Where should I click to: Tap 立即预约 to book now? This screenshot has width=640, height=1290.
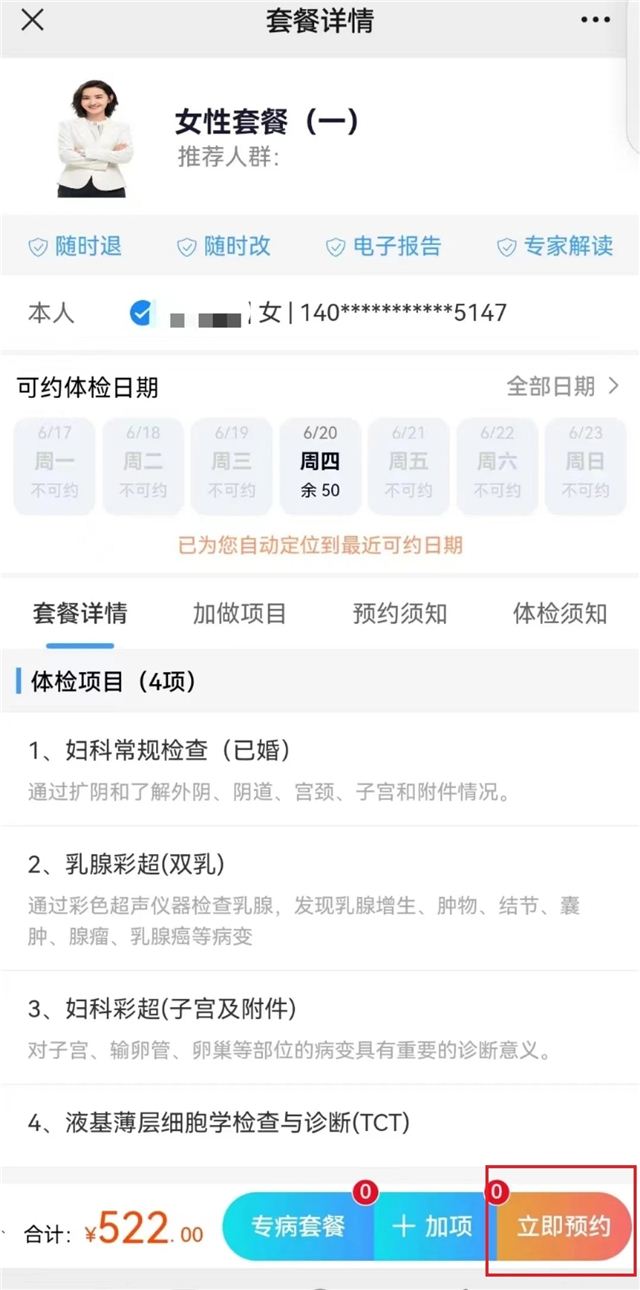coord(563,1226)
